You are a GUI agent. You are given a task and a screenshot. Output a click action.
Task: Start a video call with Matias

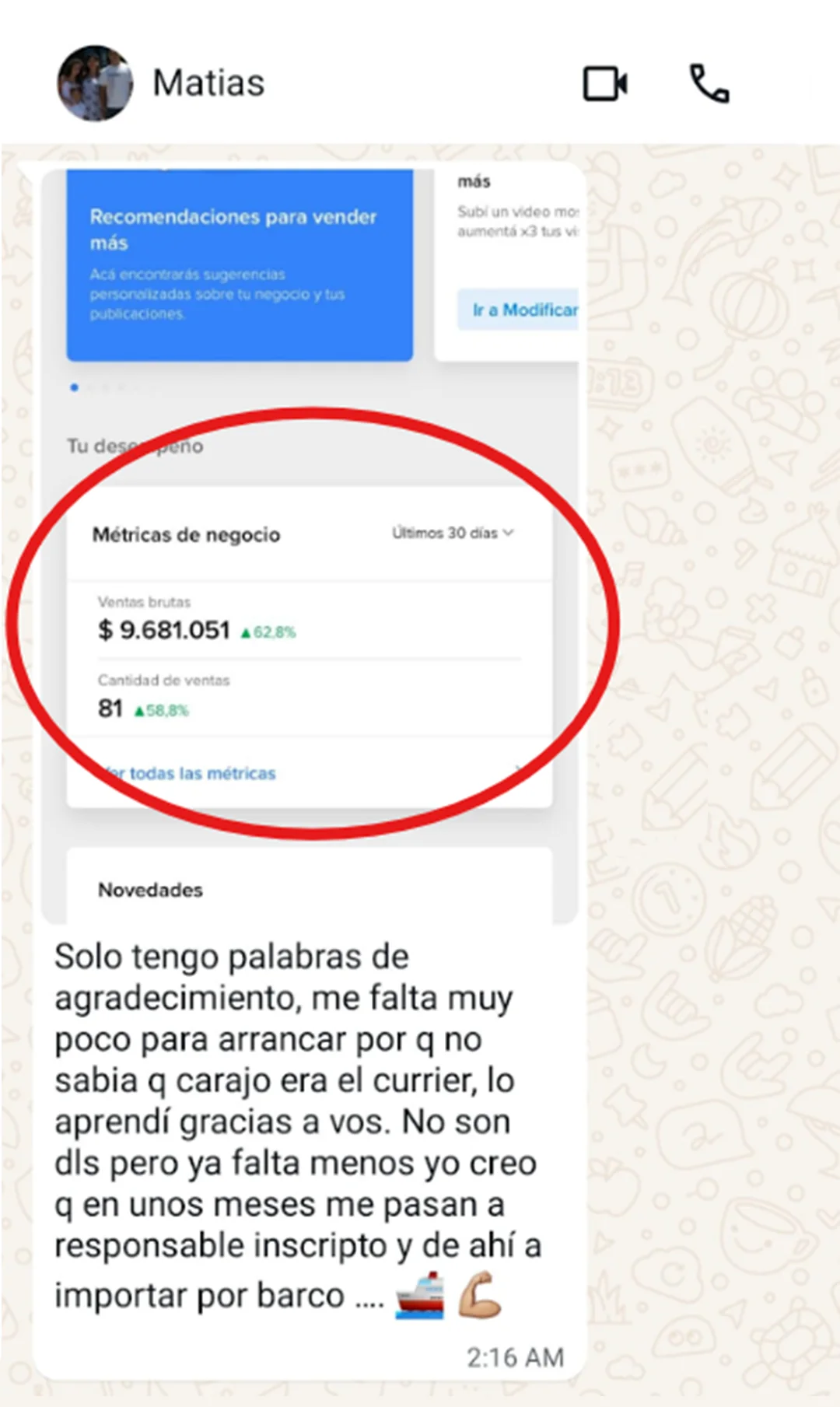[x=605, y=84]
